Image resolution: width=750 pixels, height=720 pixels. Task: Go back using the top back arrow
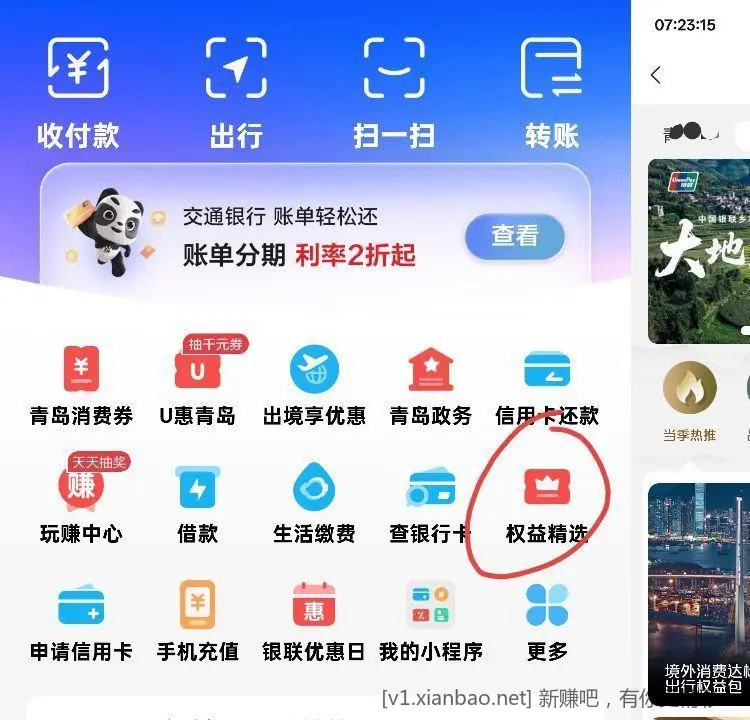[656, 75]
